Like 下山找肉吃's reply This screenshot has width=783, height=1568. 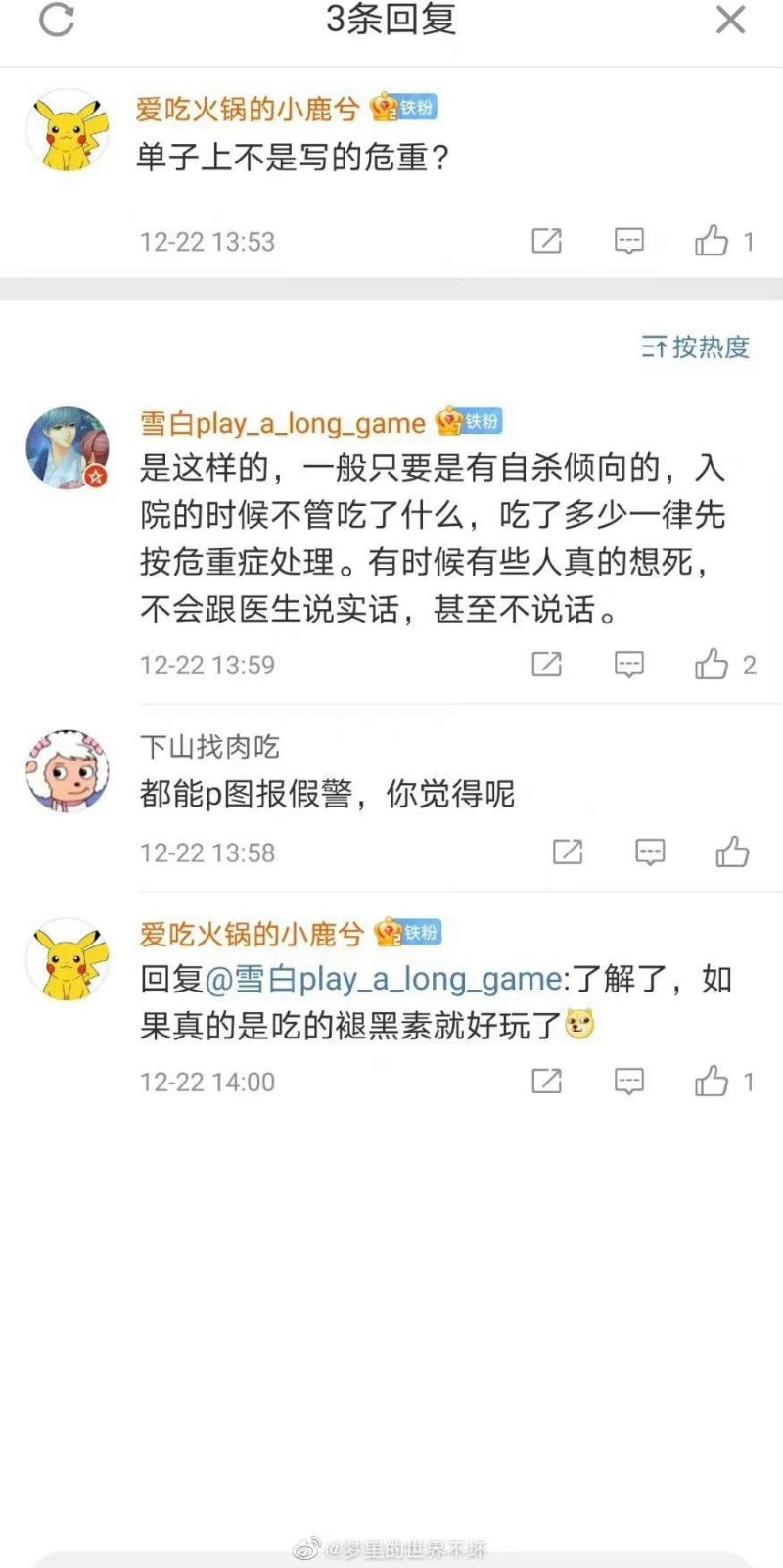click(x=732, y=853)
